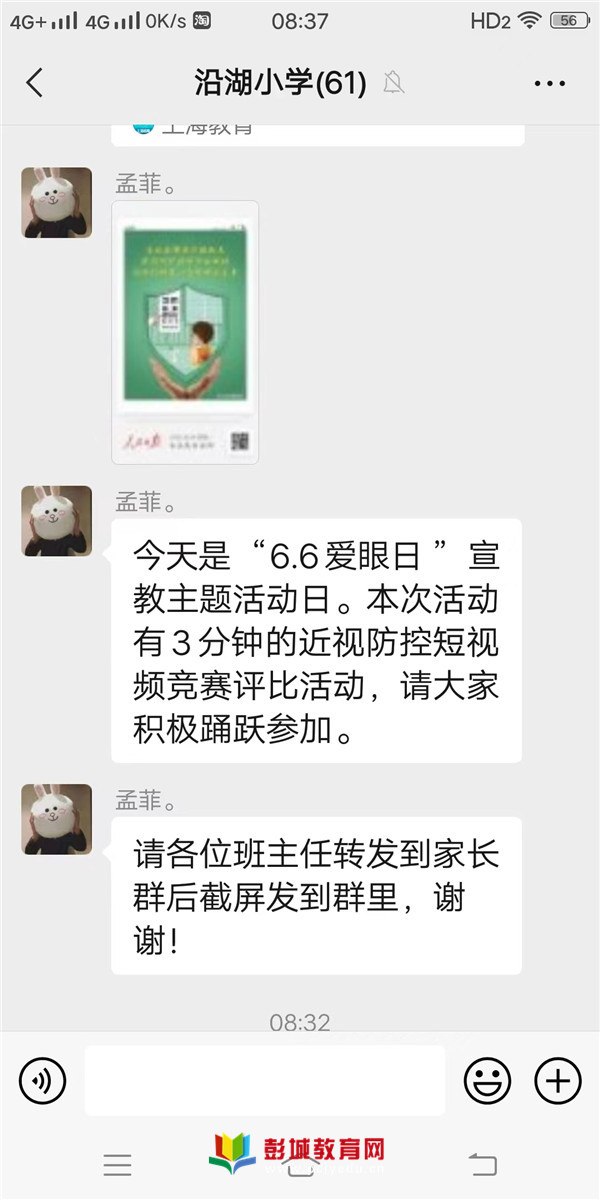This screenshot has width=600, height=1200.
Task: Go back from 沿湖小学 group chat
Action: 35,83
